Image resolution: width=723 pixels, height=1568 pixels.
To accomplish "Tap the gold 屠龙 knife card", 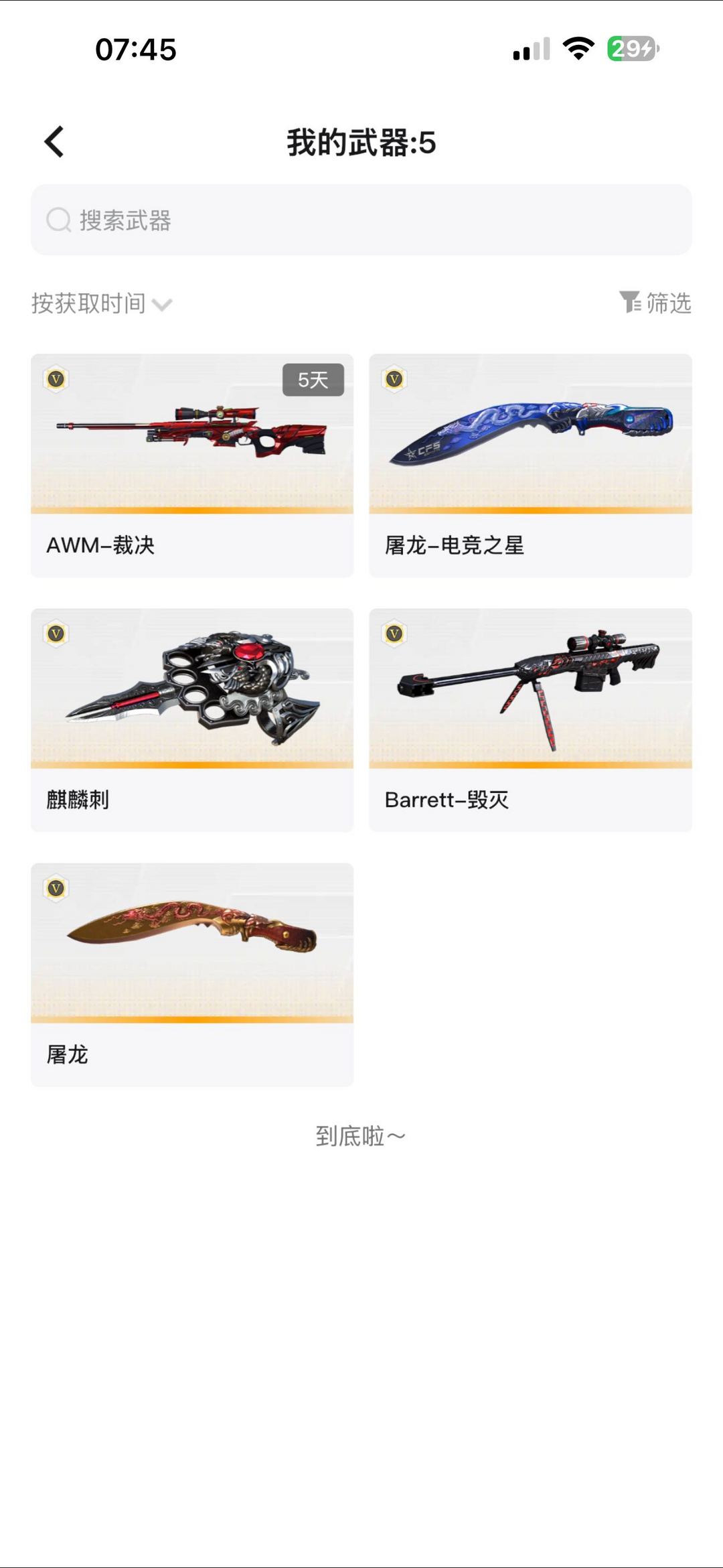I will [192, 974].
